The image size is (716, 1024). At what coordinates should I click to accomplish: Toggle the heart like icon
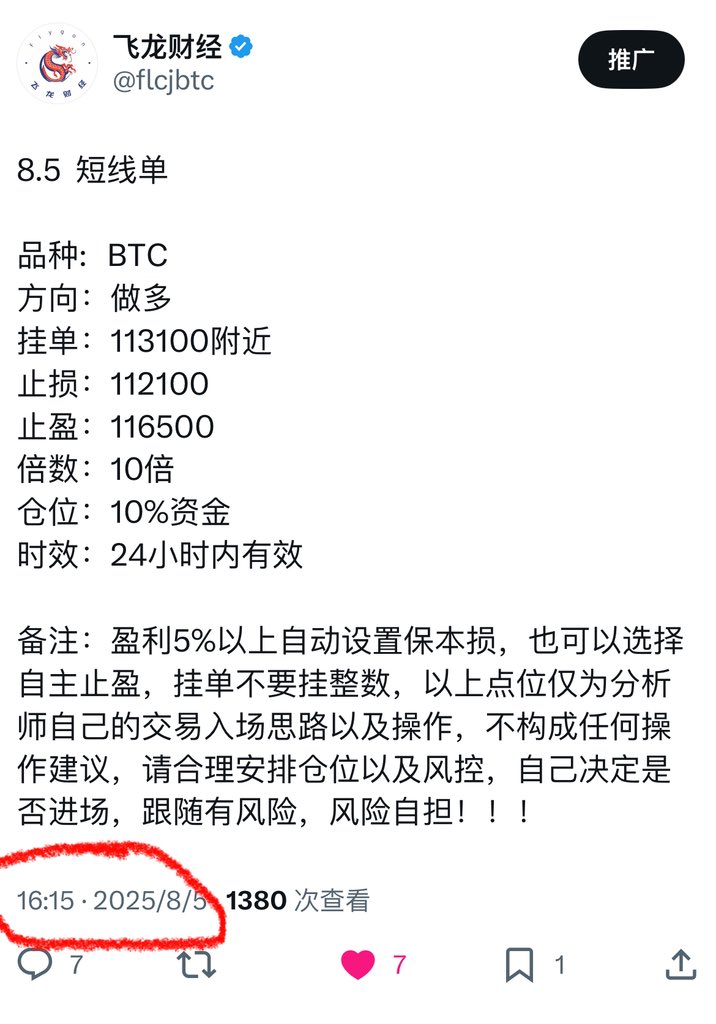pyautogui.click(x=357, y=964)
